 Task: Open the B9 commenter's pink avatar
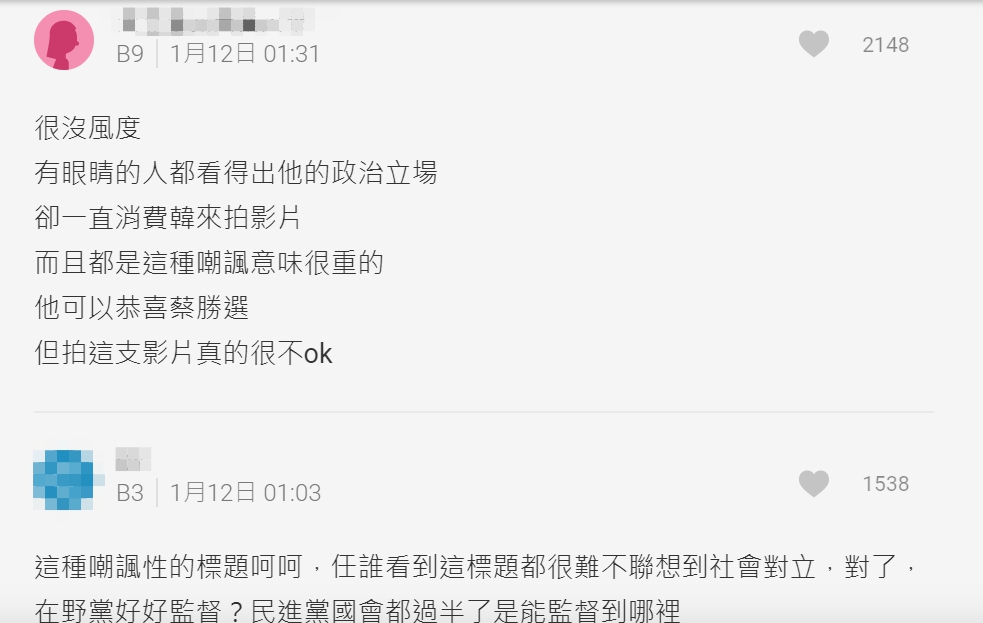click(64, 41)
